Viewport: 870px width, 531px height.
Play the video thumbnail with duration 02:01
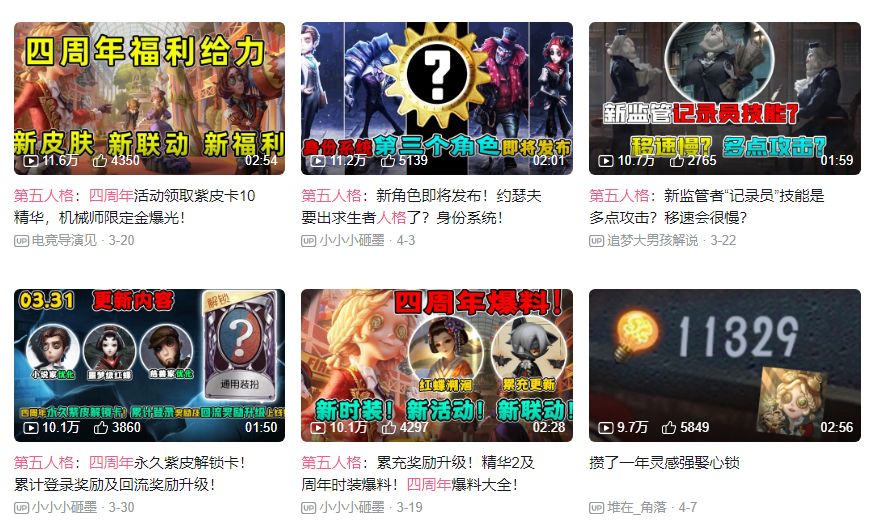(437, 98)
